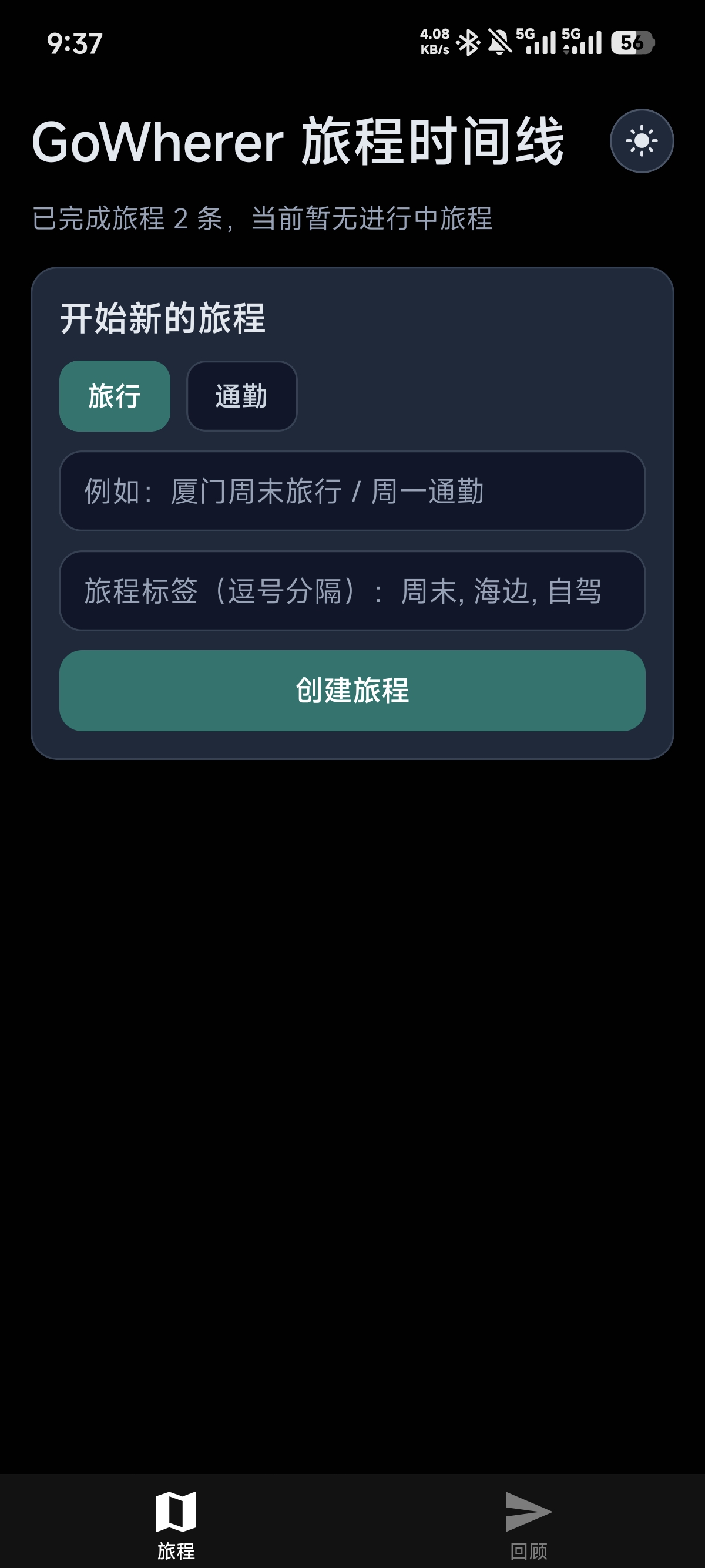705x1568 pixels.
Task: Toggle the light/dark theme sun icon
Action: click(641, 141)
